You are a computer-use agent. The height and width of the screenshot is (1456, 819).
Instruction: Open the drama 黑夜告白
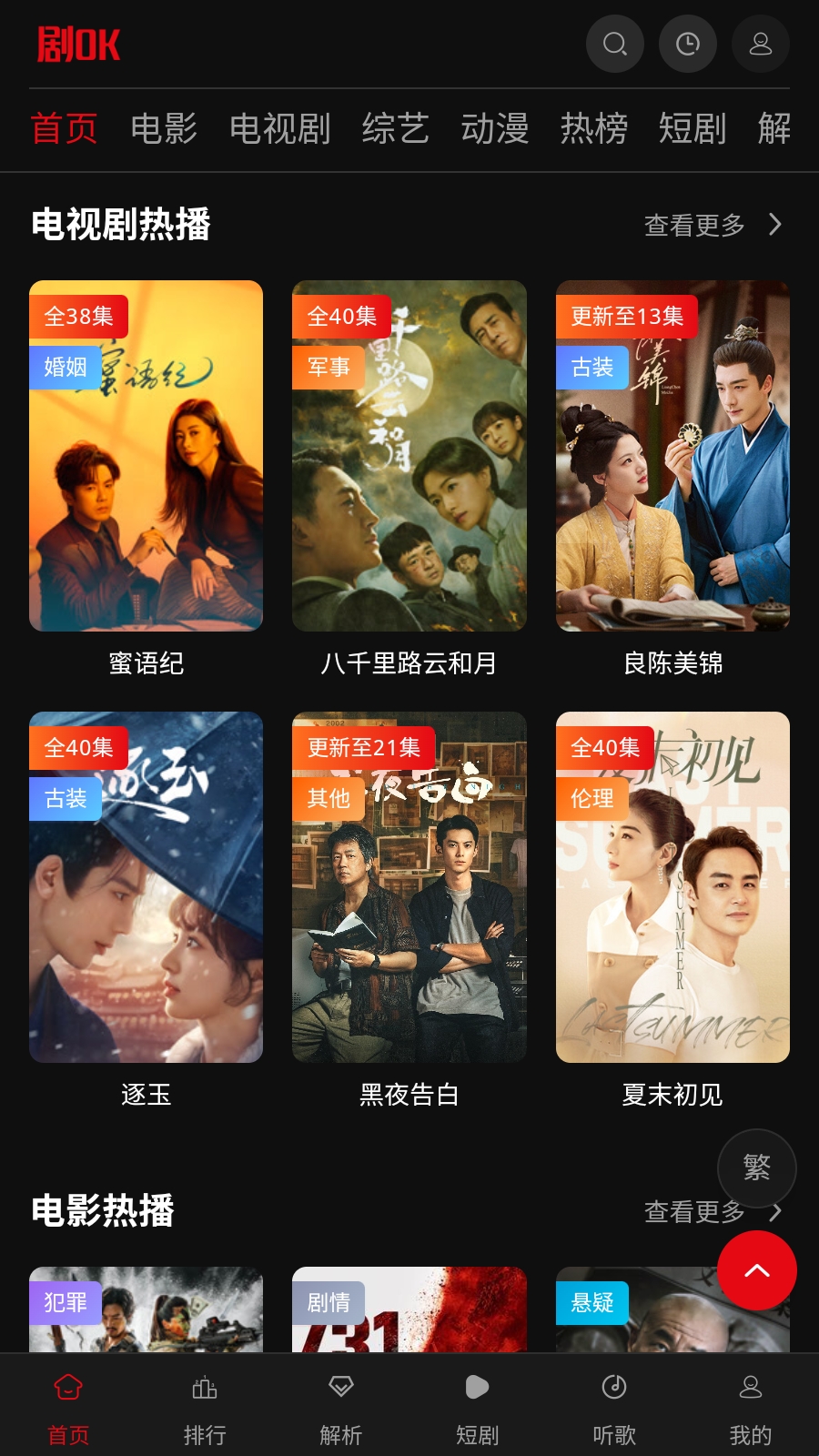(409, 911)
